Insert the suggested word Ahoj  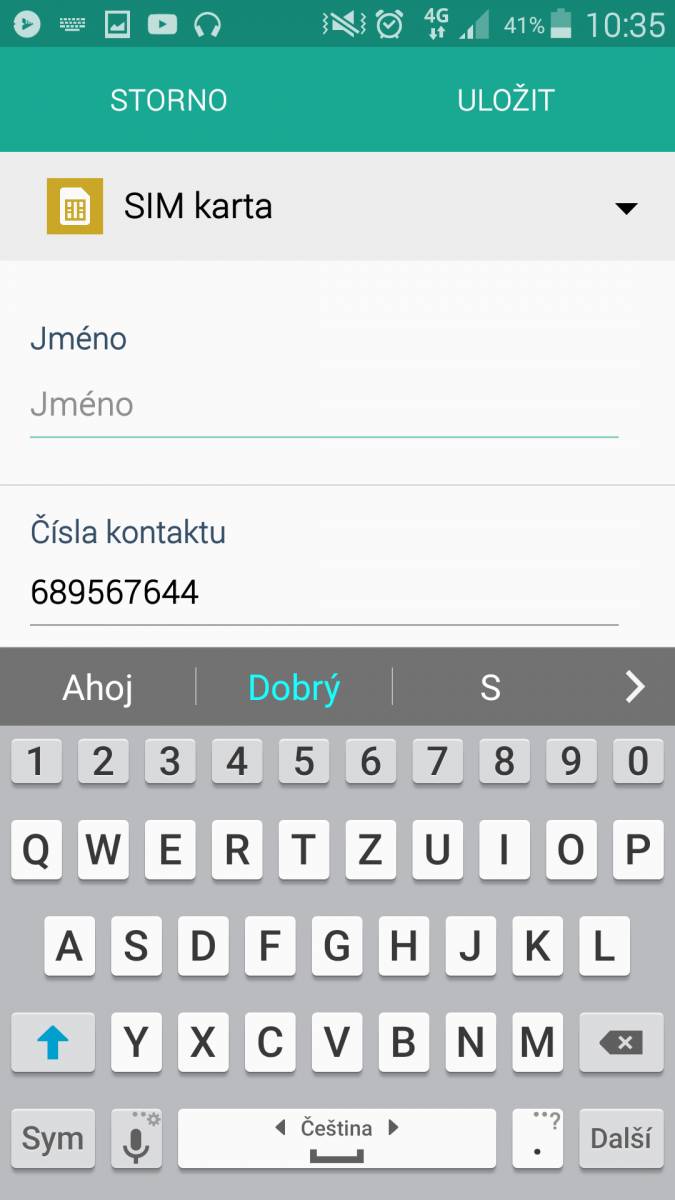pyautogui.click(x=98, y=688)
